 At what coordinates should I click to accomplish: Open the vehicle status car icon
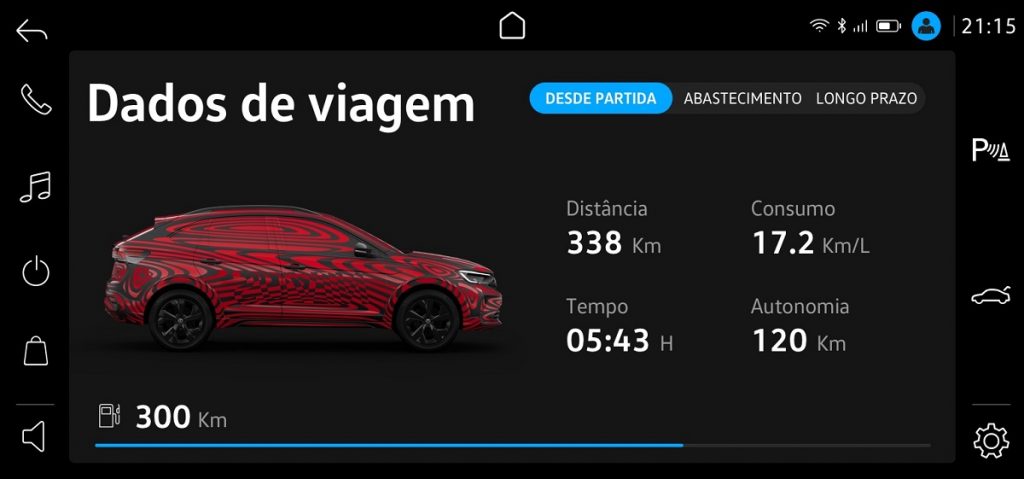tap(990, 296)
